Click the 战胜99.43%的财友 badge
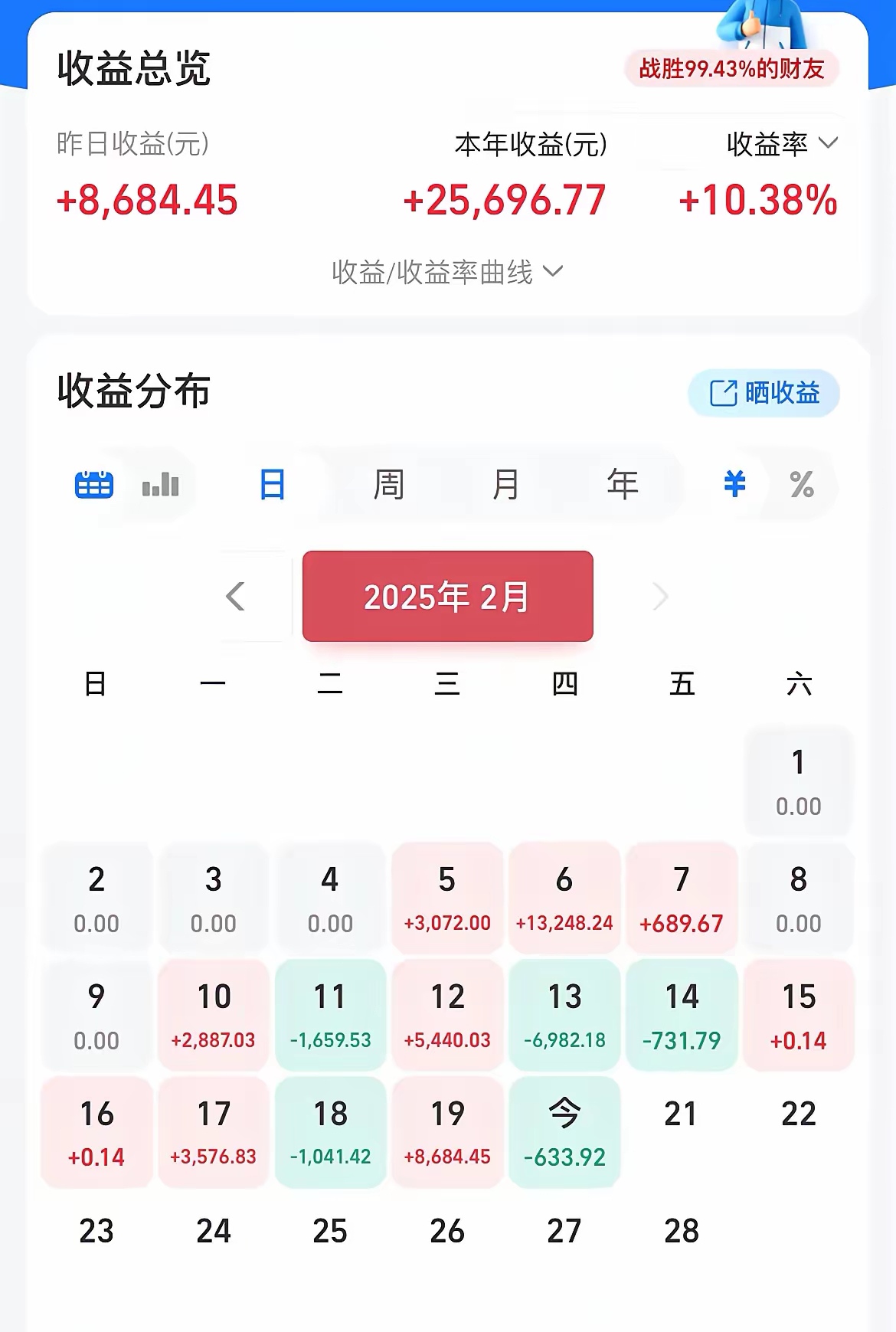 tap(732, 68)
